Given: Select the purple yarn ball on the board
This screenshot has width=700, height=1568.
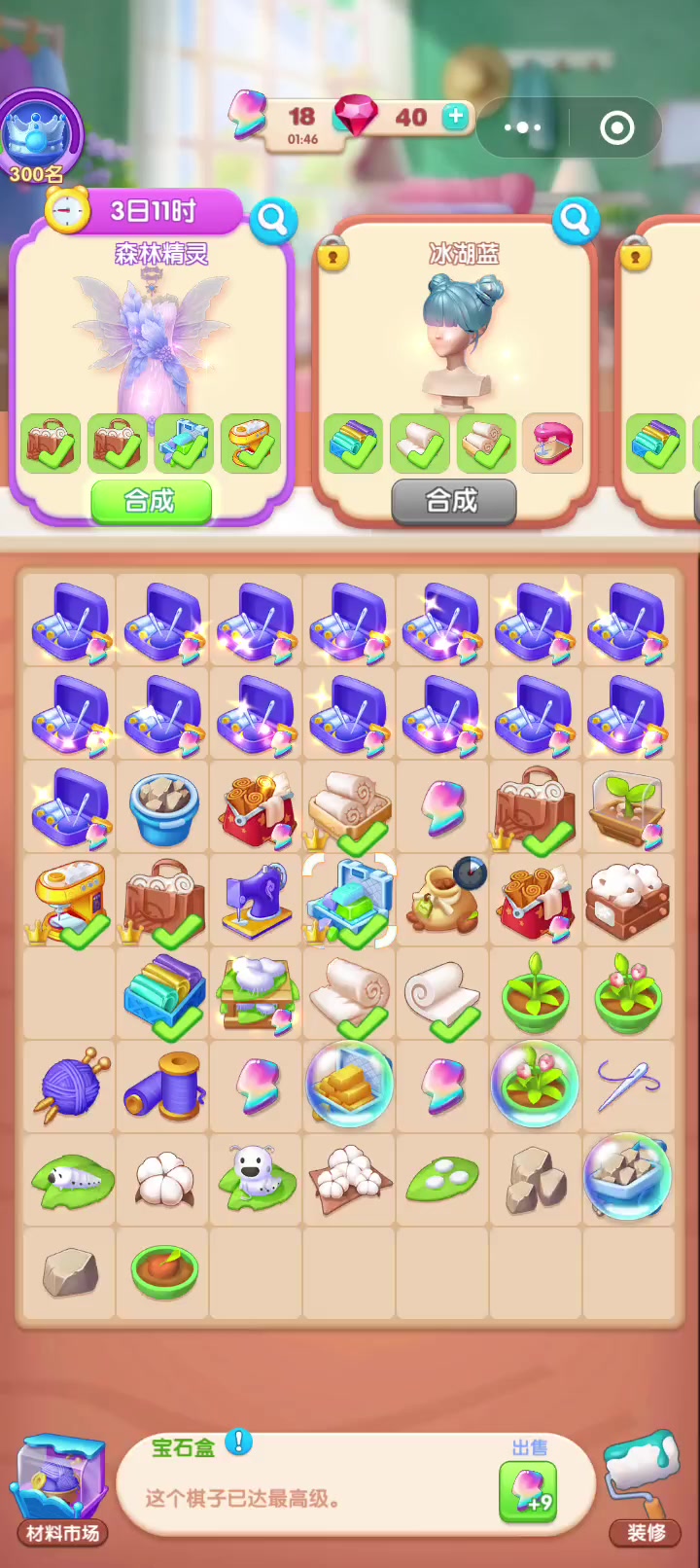Looking at the screenshot, I should point(69,1085).
